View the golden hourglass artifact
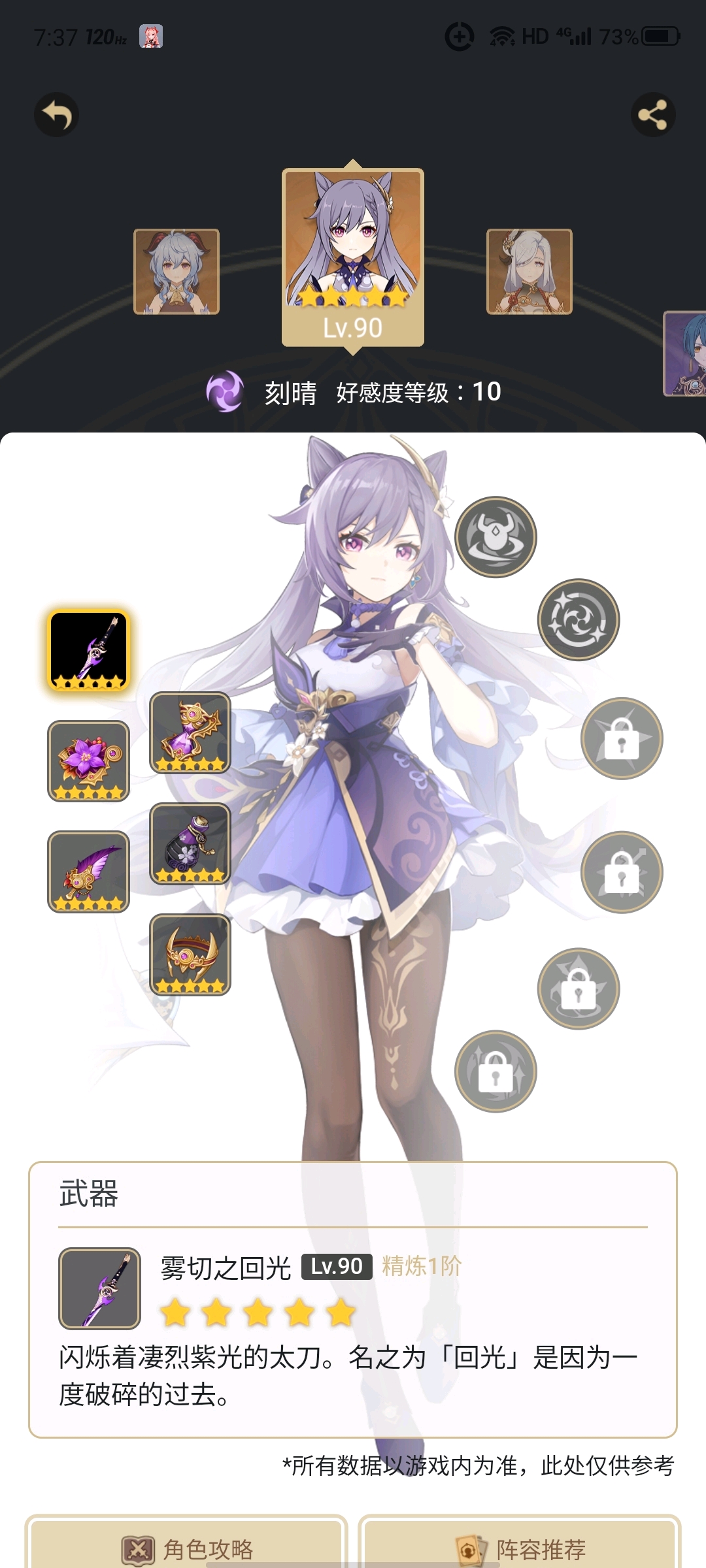 pyautogui.click(x=190, y=732)
